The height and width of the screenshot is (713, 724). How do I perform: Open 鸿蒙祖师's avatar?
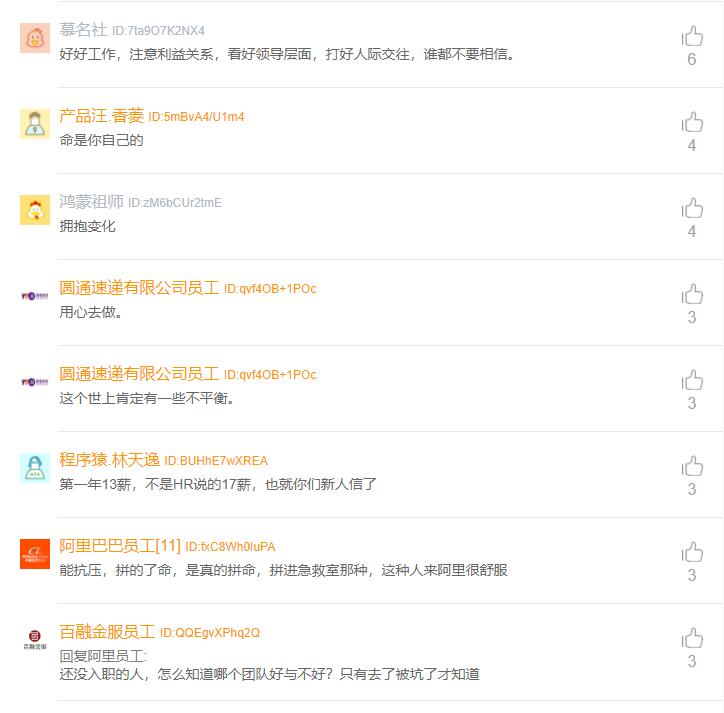(x=35, y=210)
